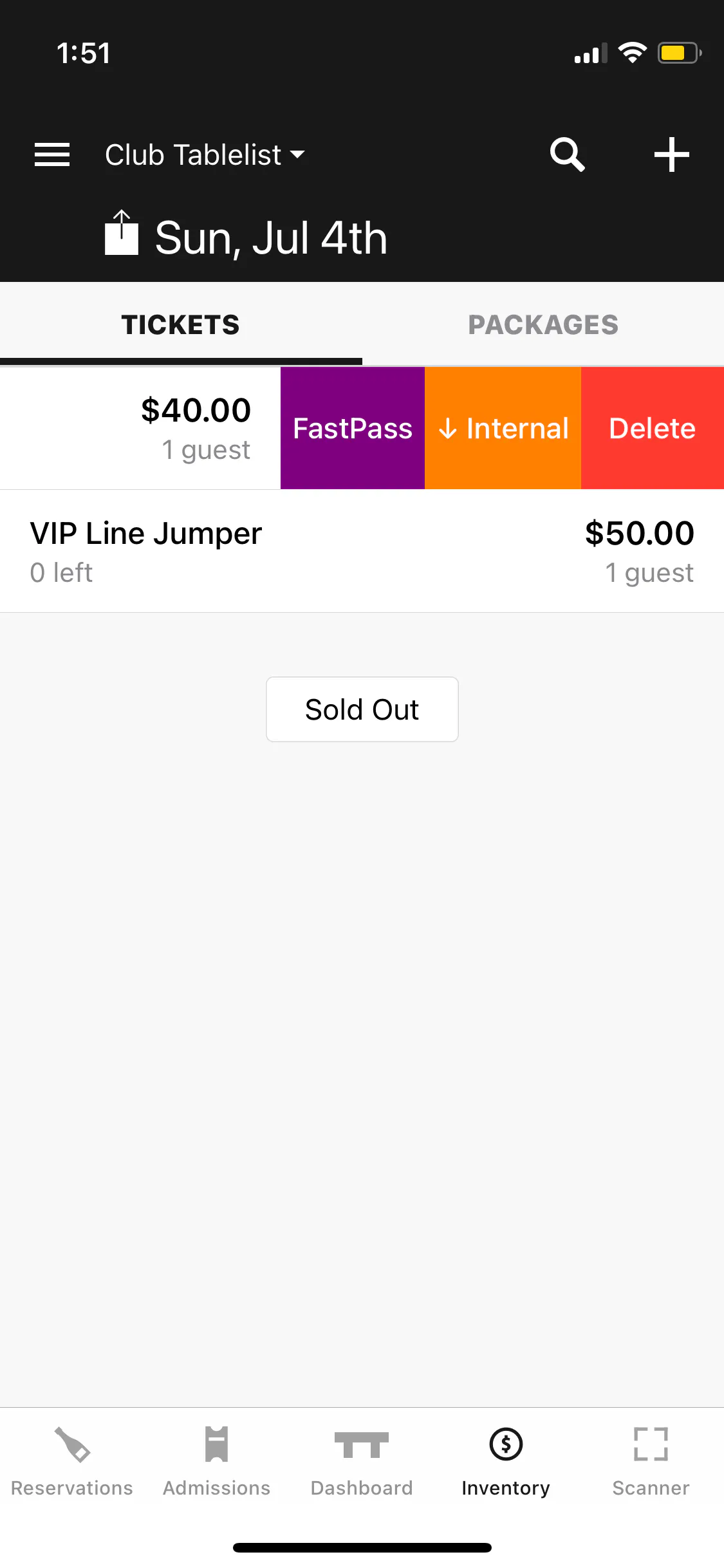This screenshot has width=724, height=1568.
Task: Open the hamburger menu
Action: click(52, 155)
